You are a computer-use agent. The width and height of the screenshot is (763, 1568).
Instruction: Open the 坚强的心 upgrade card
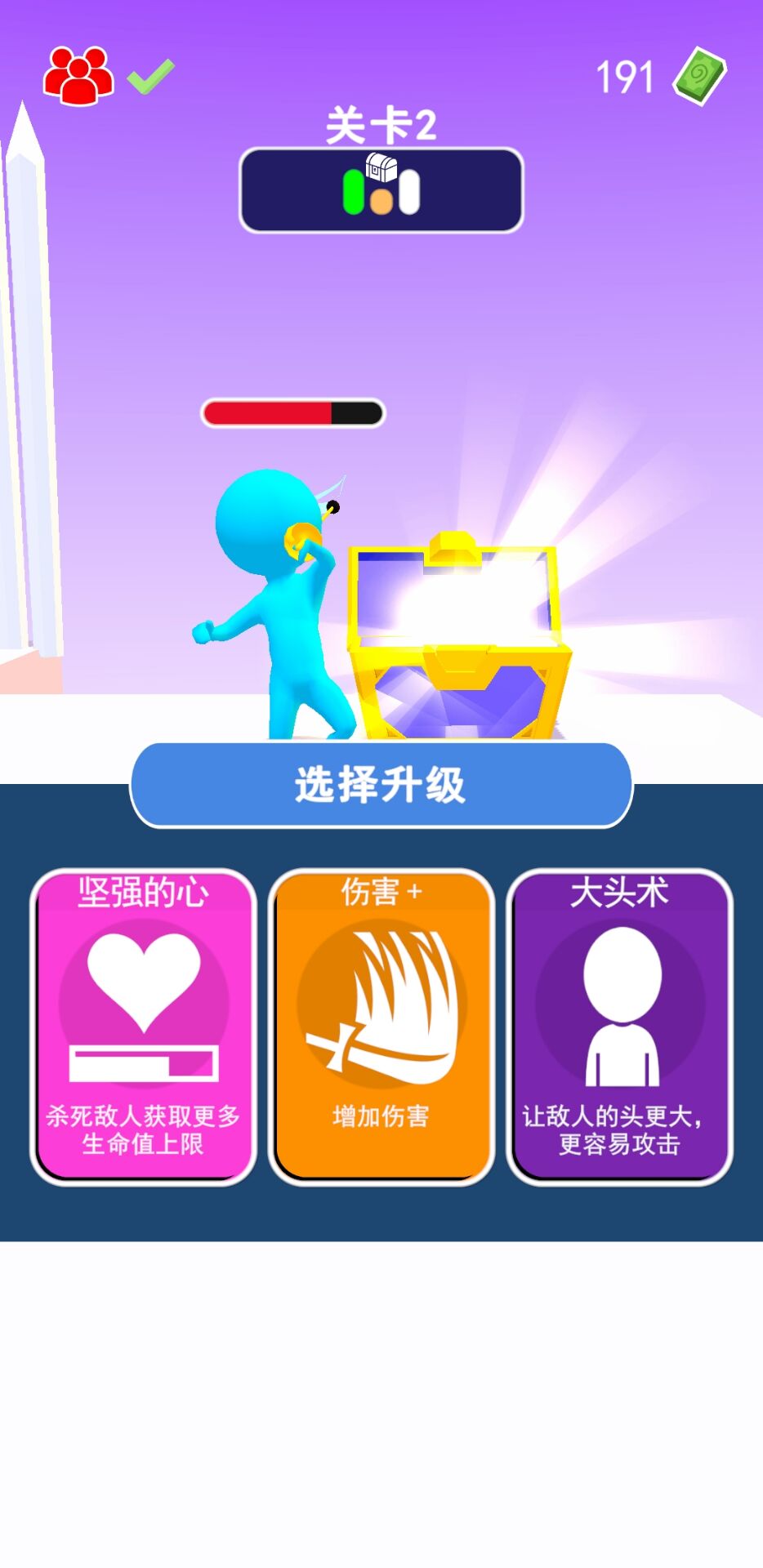point(145,1025)
